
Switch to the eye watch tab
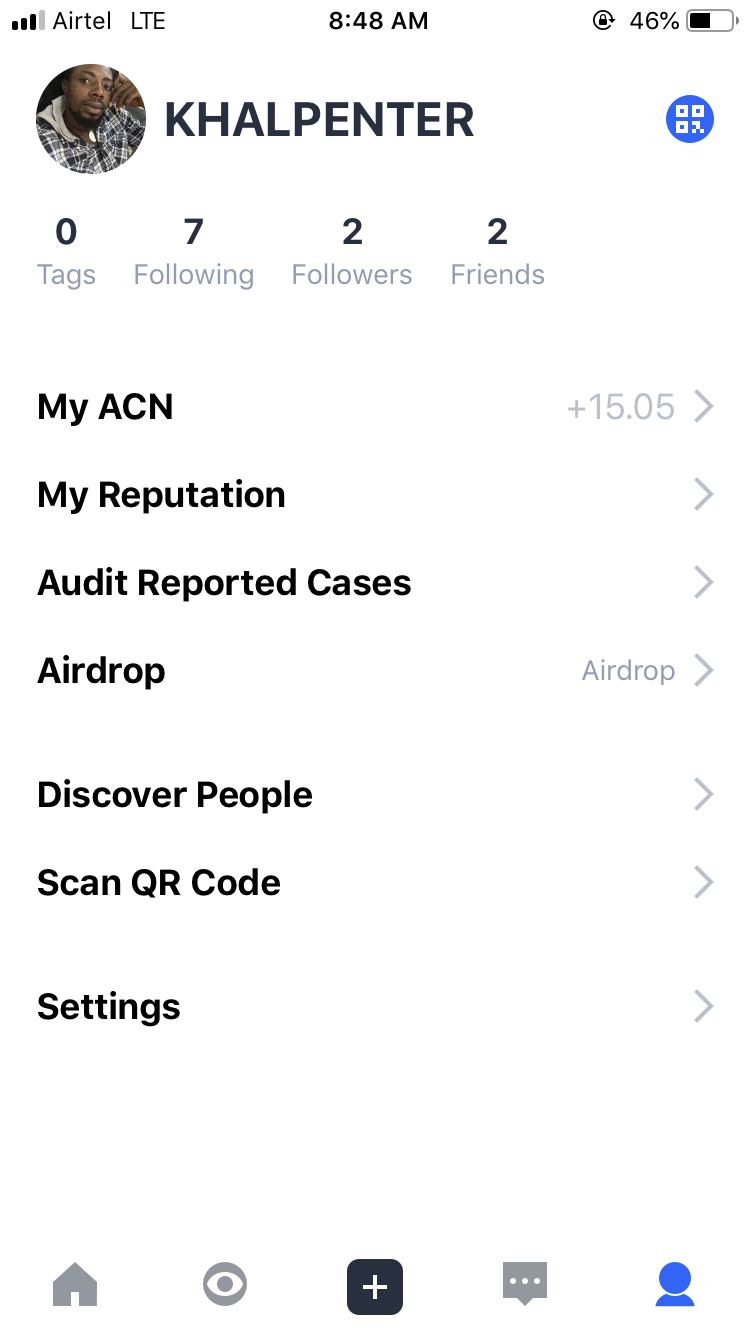tap(225, 1285)
